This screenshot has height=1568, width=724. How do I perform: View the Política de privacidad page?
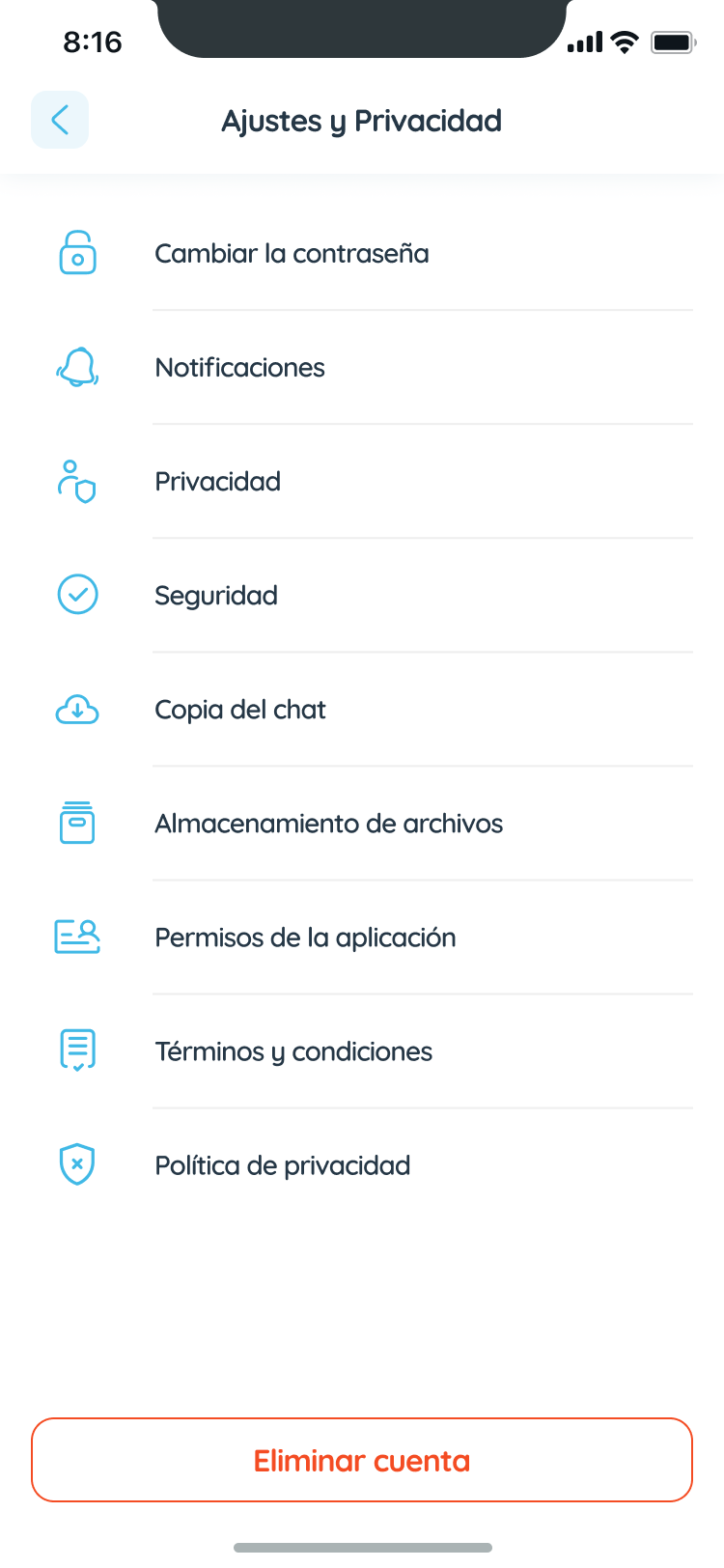[282, 1164]
